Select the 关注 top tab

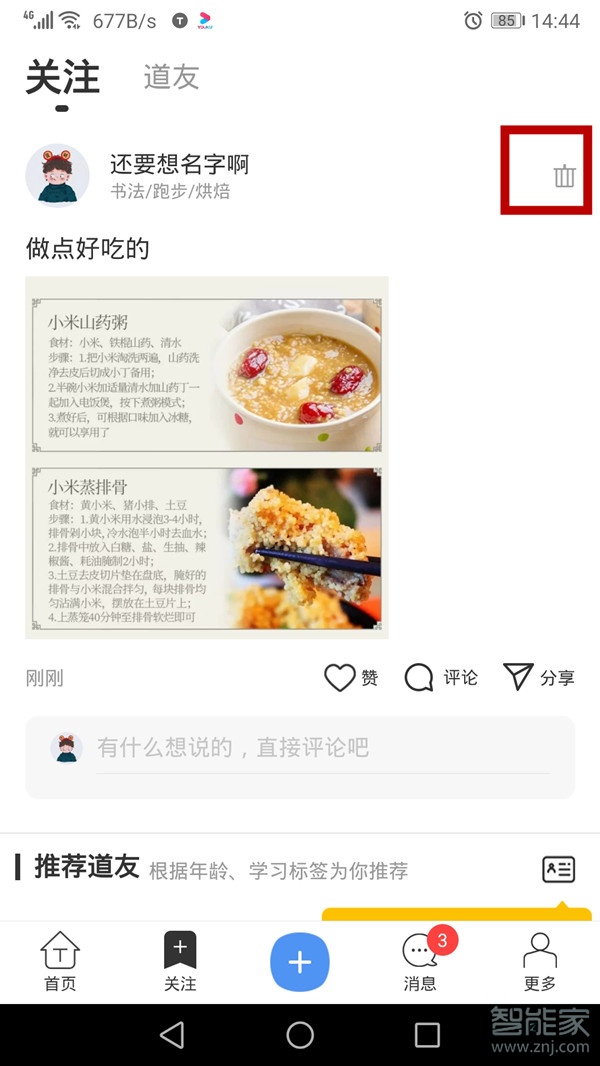tap(62, 78)
